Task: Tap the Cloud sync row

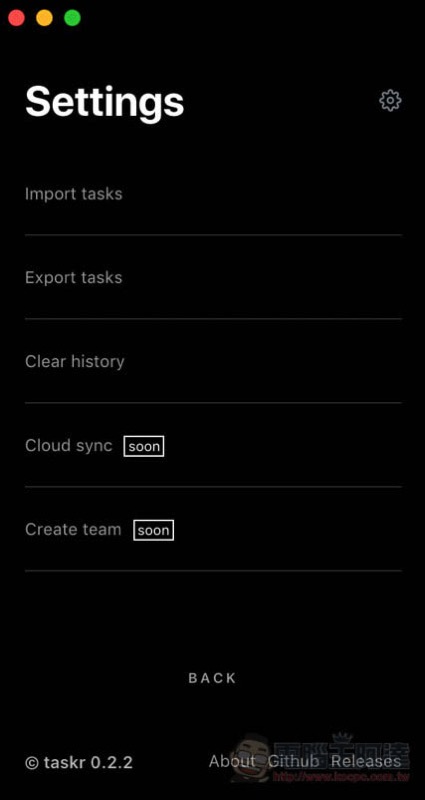Action: [x=213, y=445]
